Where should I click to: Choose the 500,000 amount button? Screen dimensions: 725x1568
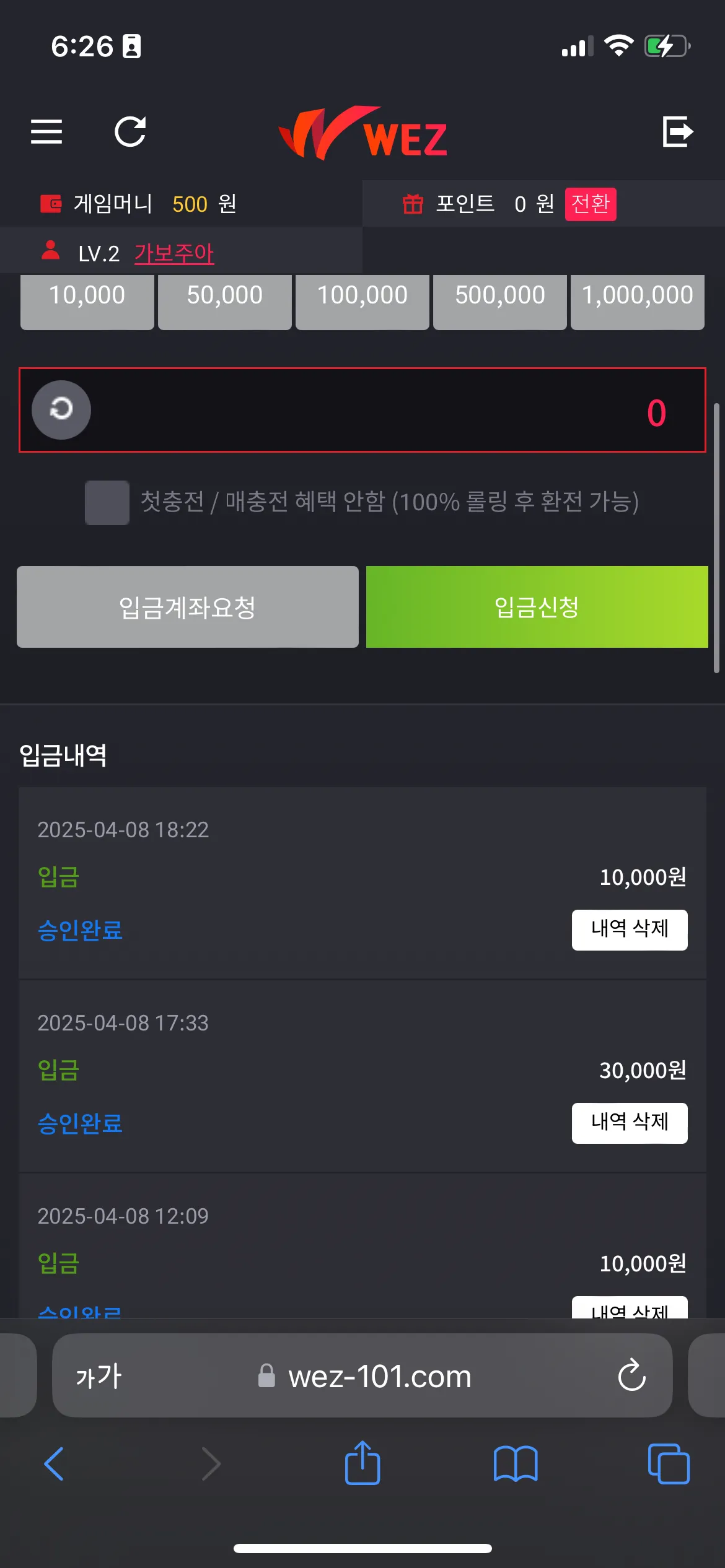click(x=500, y=301)
